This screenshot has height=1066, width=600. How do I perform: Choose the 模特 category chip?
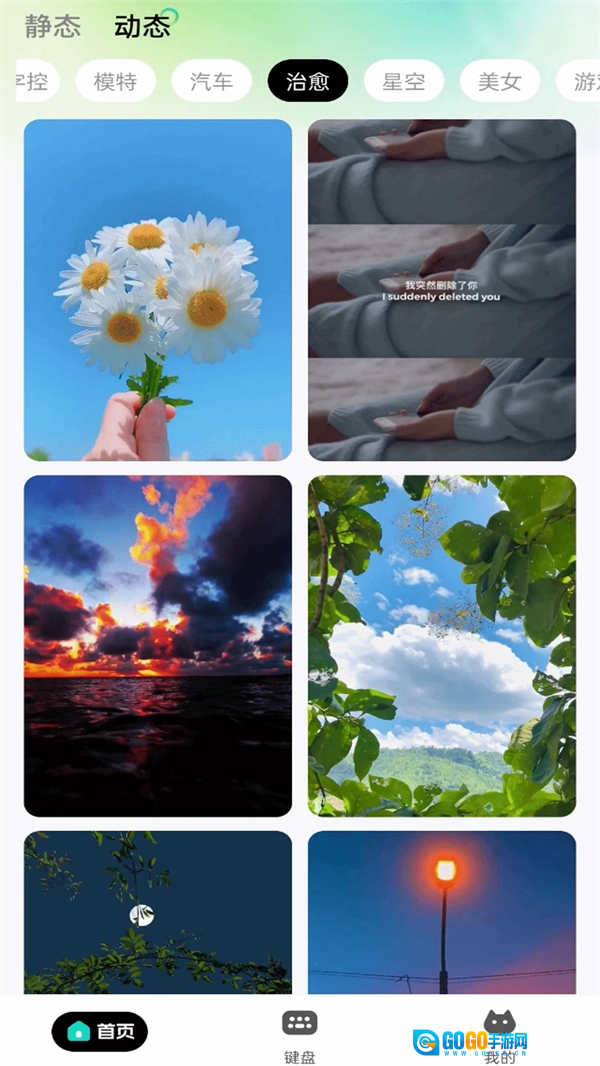(x=115, y=81)
